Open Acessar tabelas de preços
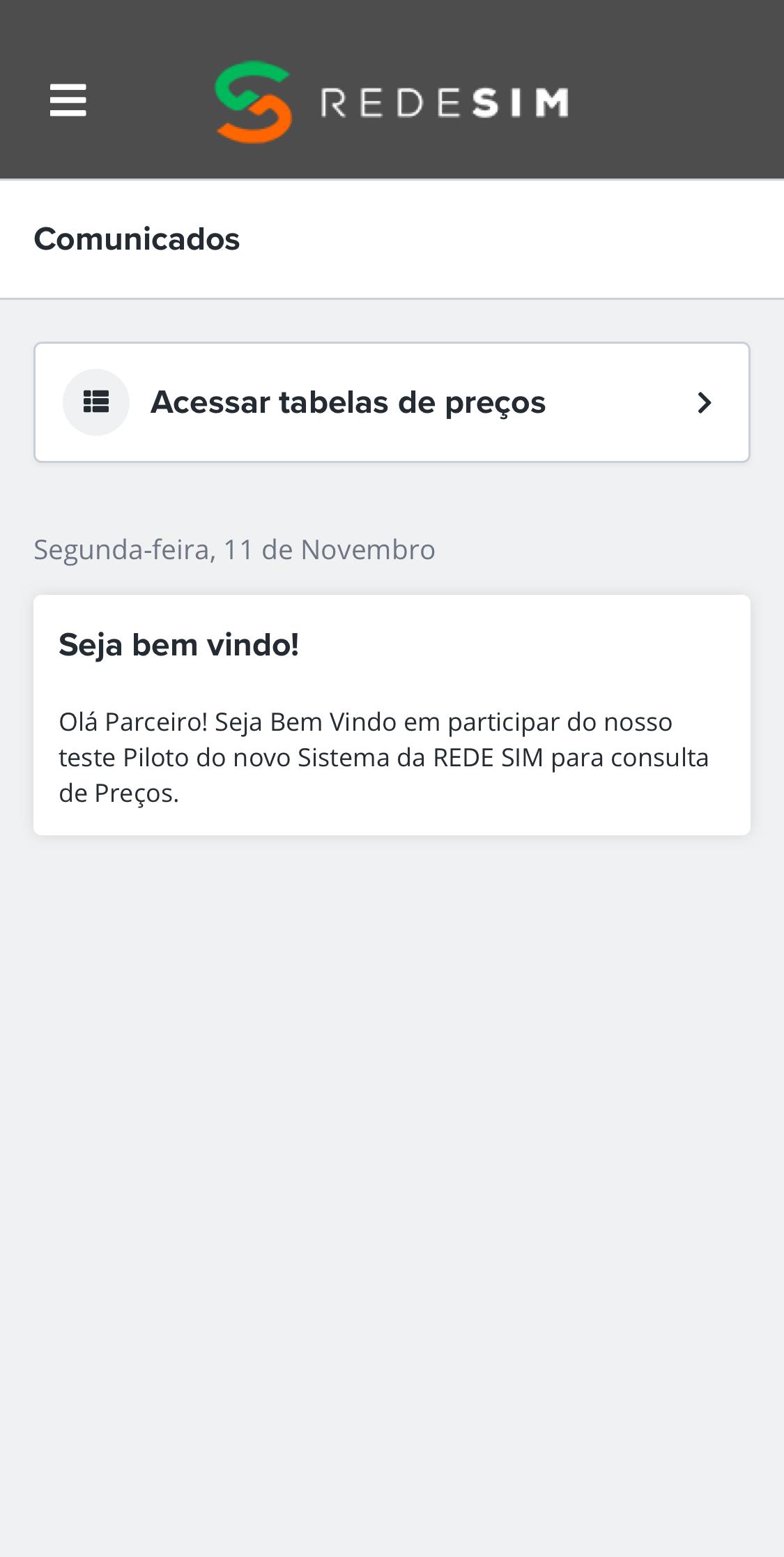 (x=392, y=402)
